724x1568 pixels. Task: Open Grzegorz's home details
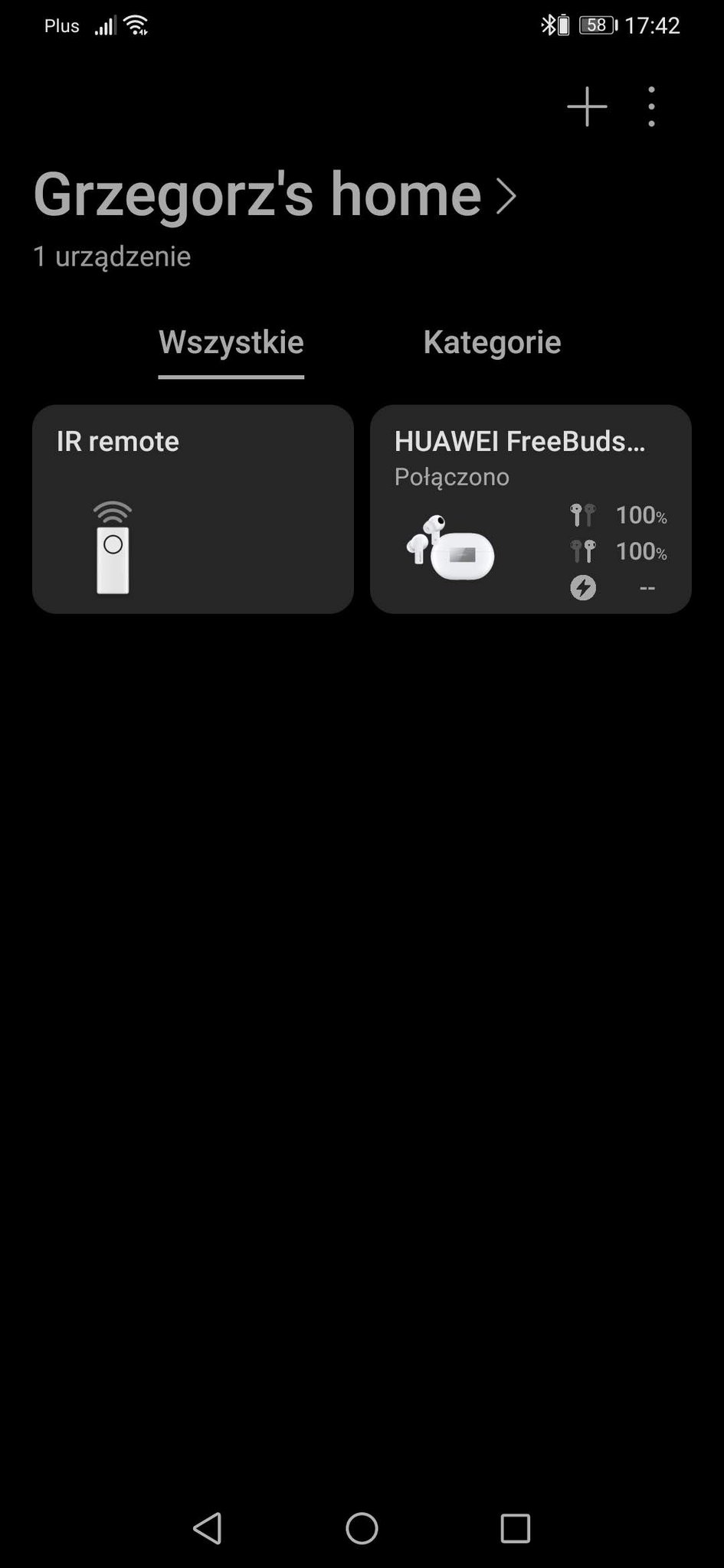274,194
